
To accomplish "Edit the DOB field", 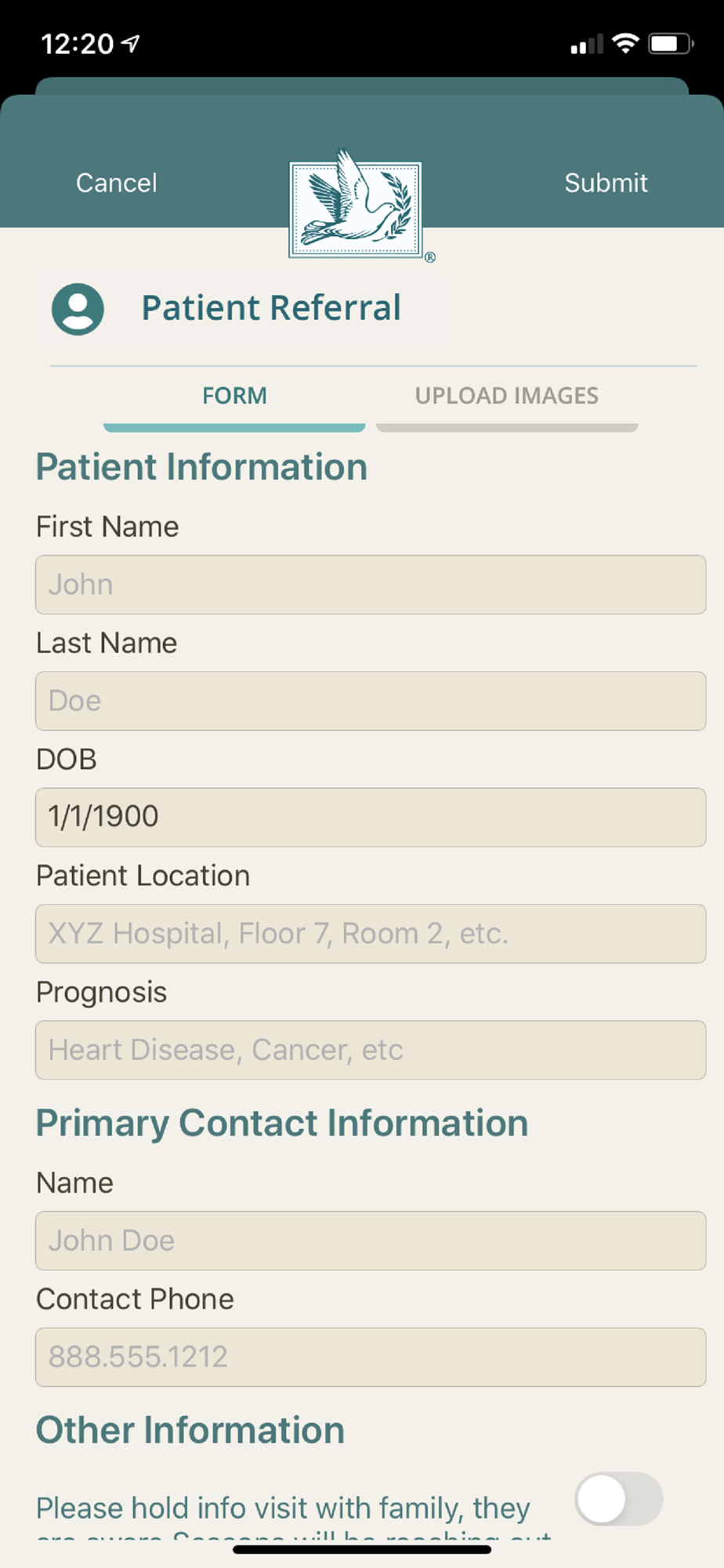I will pos(371,817).
